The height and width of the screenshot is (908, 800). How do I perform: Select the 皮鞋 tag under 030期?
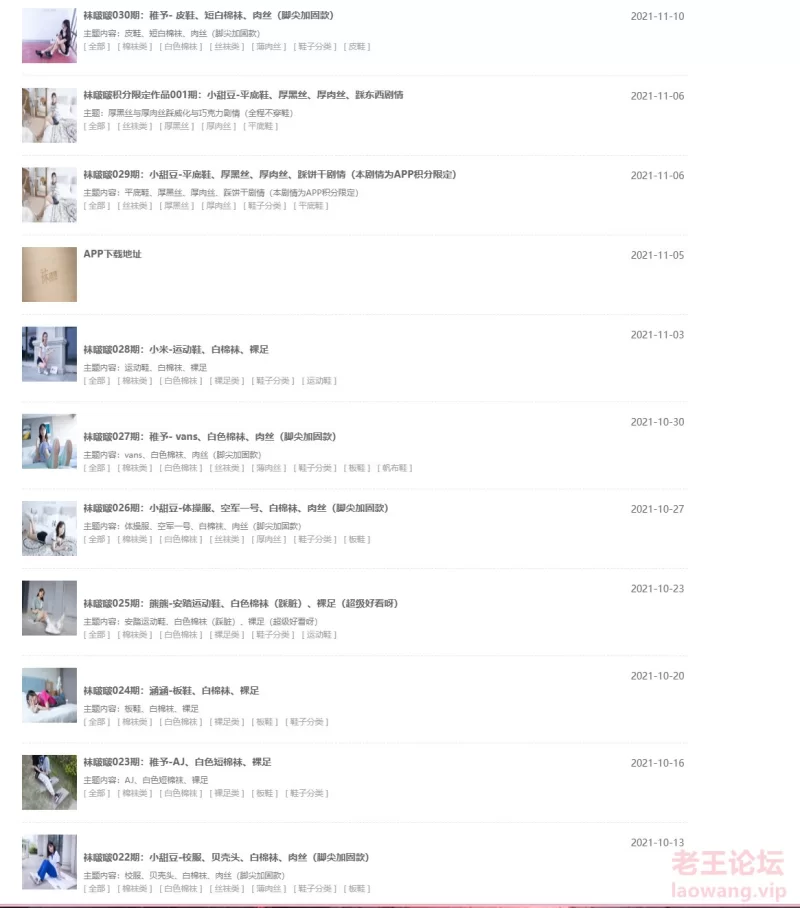point(357,46)
